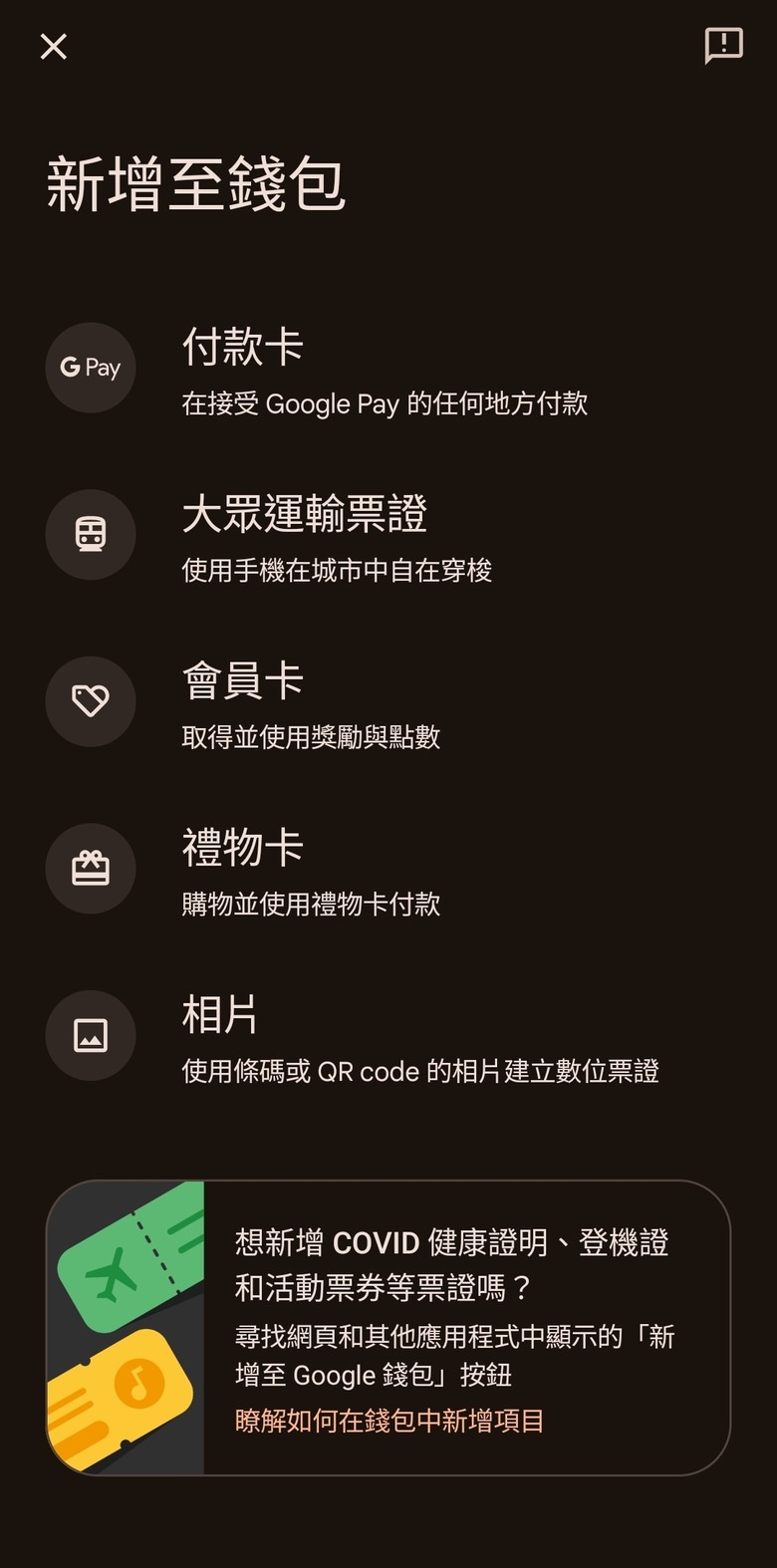Add a 會員卡 loyalty card
777x1568 pixels.
pos(388,702)
